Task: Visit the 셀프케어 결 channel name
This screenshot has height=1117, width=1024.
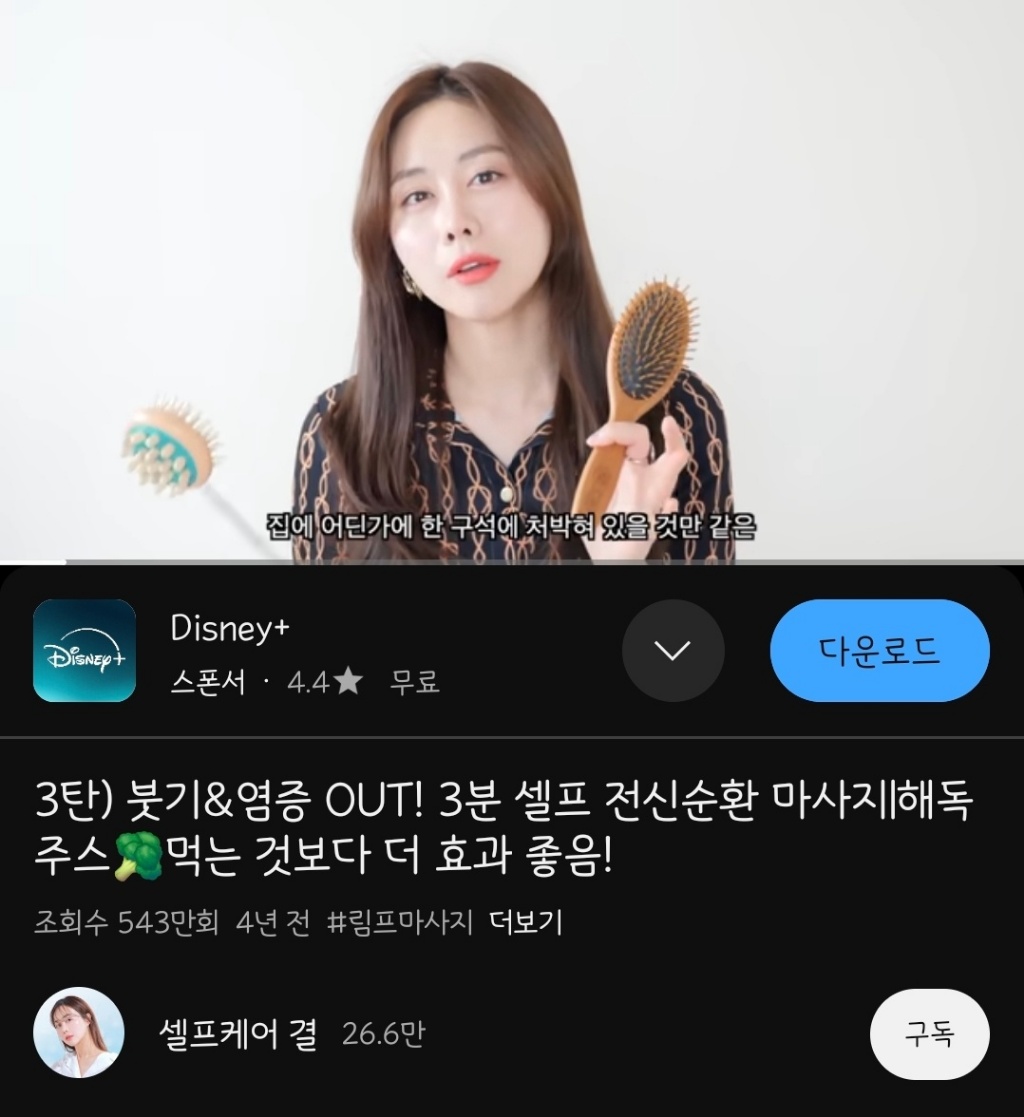Action: [x=238, y=1034]
